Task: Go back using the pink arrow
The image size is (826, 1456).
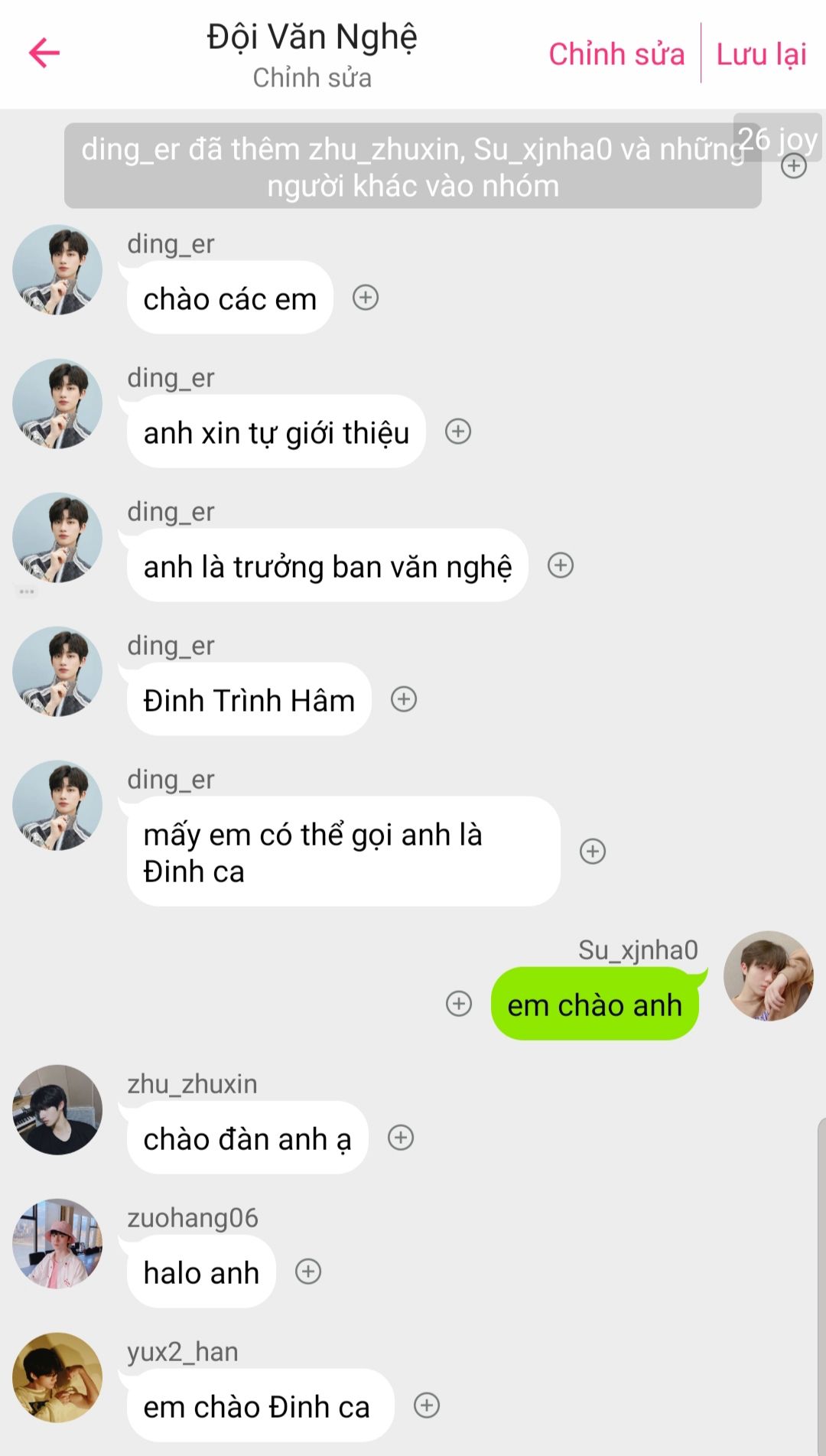Action: click(x=44, y=53)
